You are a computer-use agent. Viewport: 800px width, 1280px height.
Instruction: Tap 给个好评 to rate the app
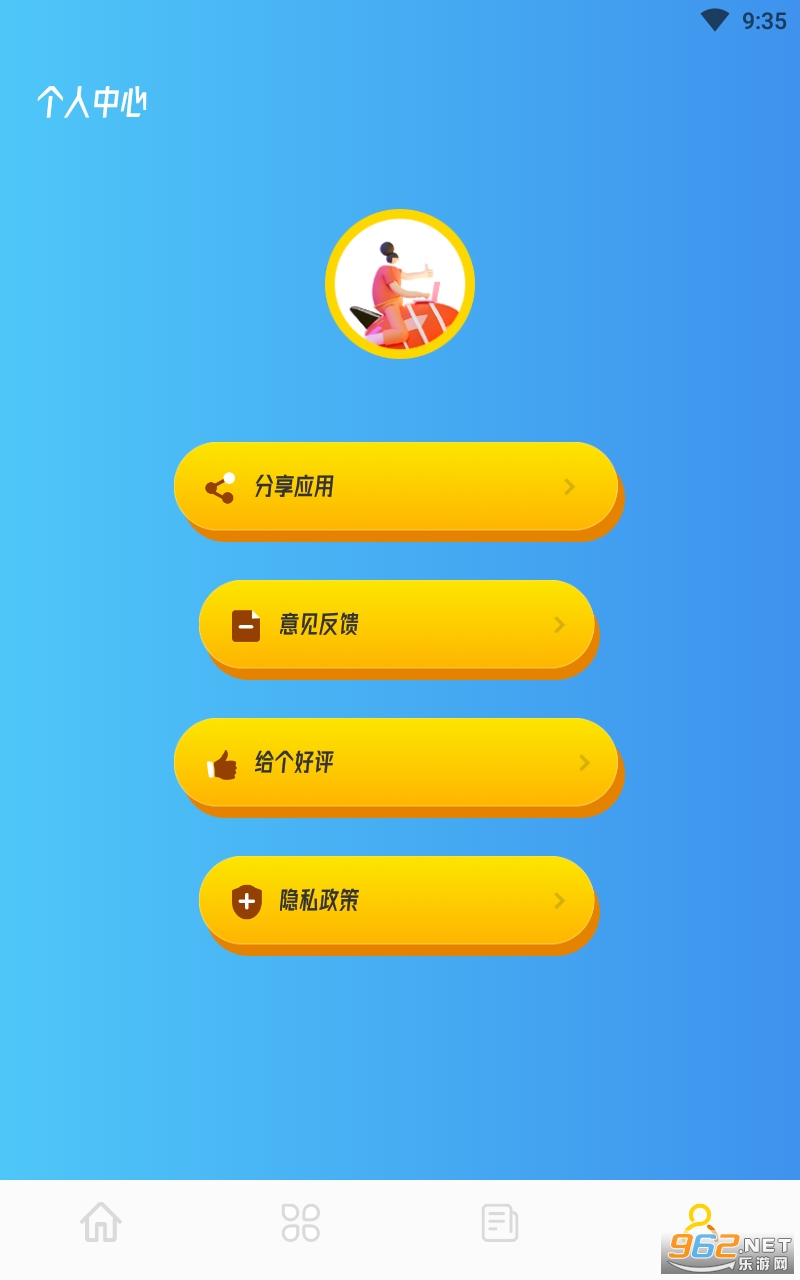[396, 763]
